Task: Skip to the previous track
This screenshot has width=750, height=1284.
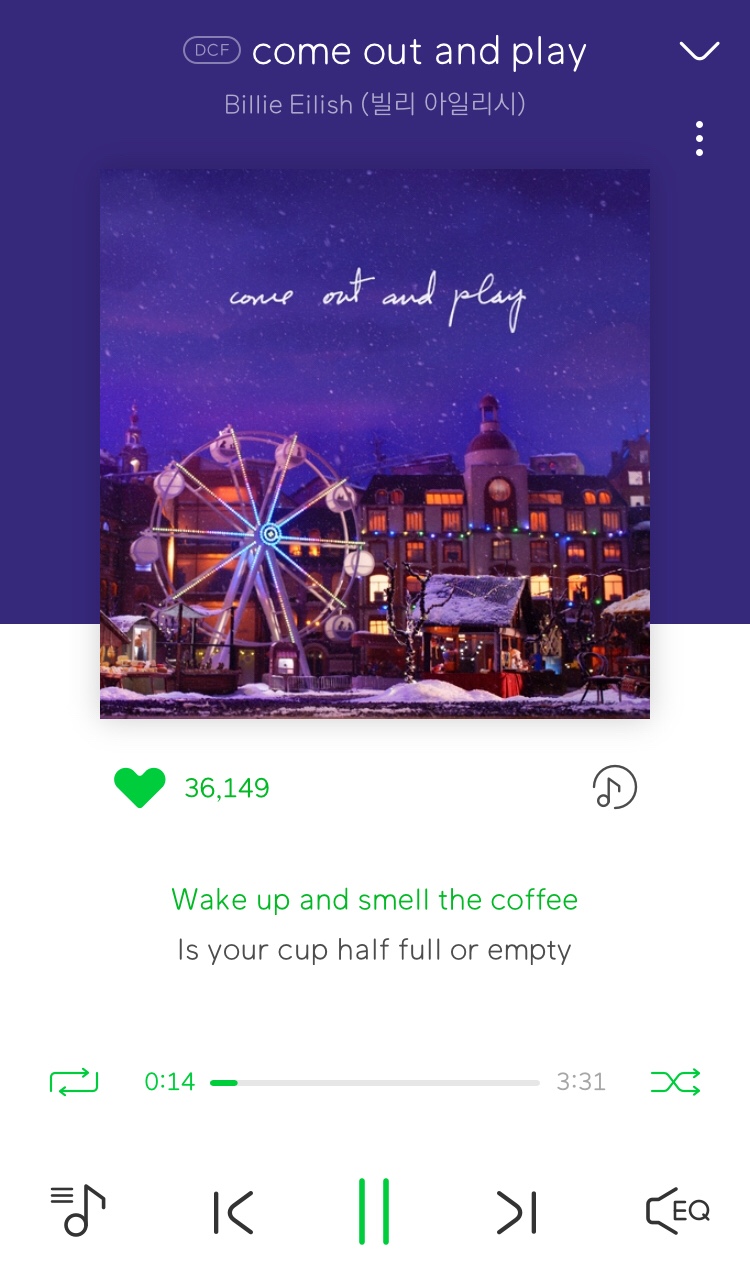Action: [233, 1212]
